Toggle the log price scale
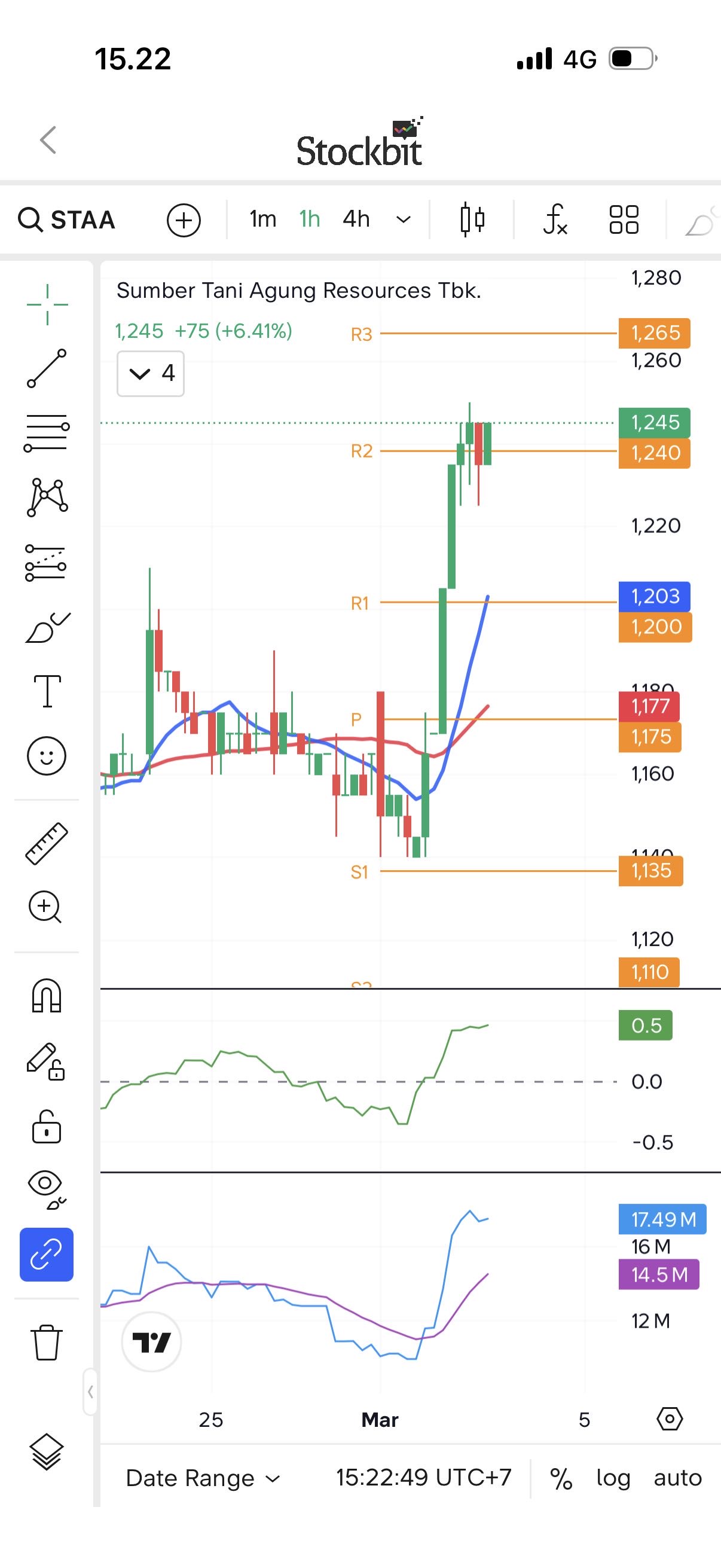721x1568 pixels. pyautogui.click(x=613, y=1478)
